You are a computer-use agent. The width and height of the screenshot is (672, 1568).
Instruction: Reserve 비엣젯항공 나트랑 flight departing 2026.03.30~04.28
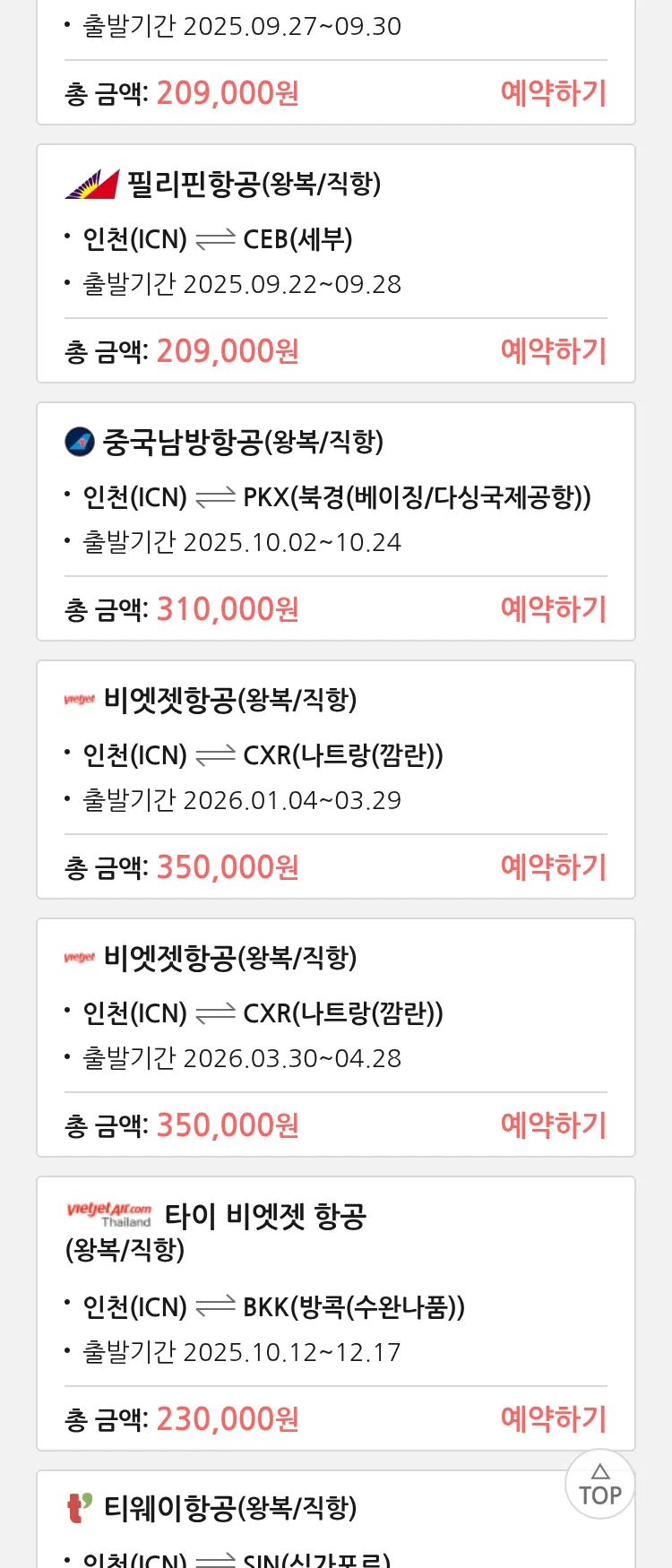coord(553,1125)
